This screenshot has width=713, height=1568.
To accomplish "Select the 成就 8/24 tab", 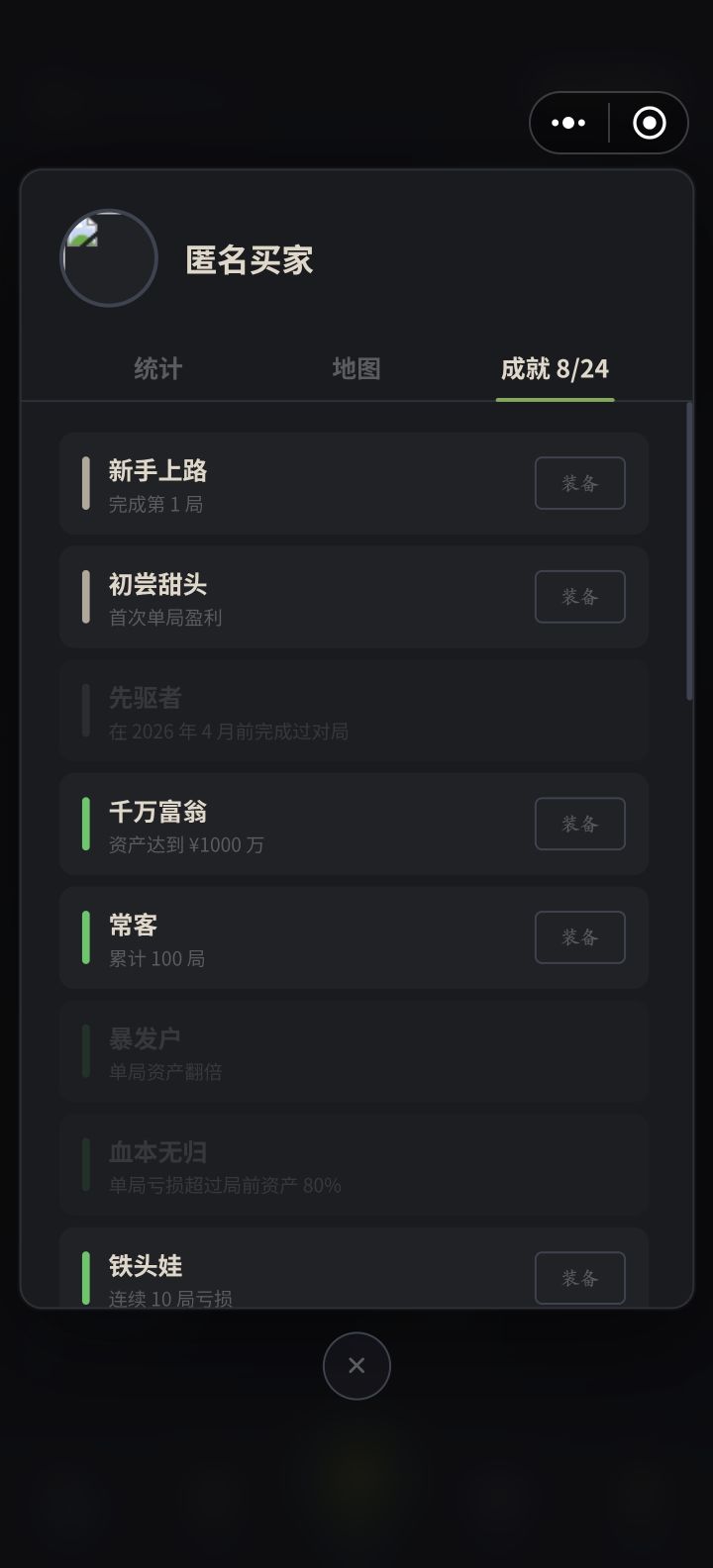I will pyautogui.click(x=555, y=368).
